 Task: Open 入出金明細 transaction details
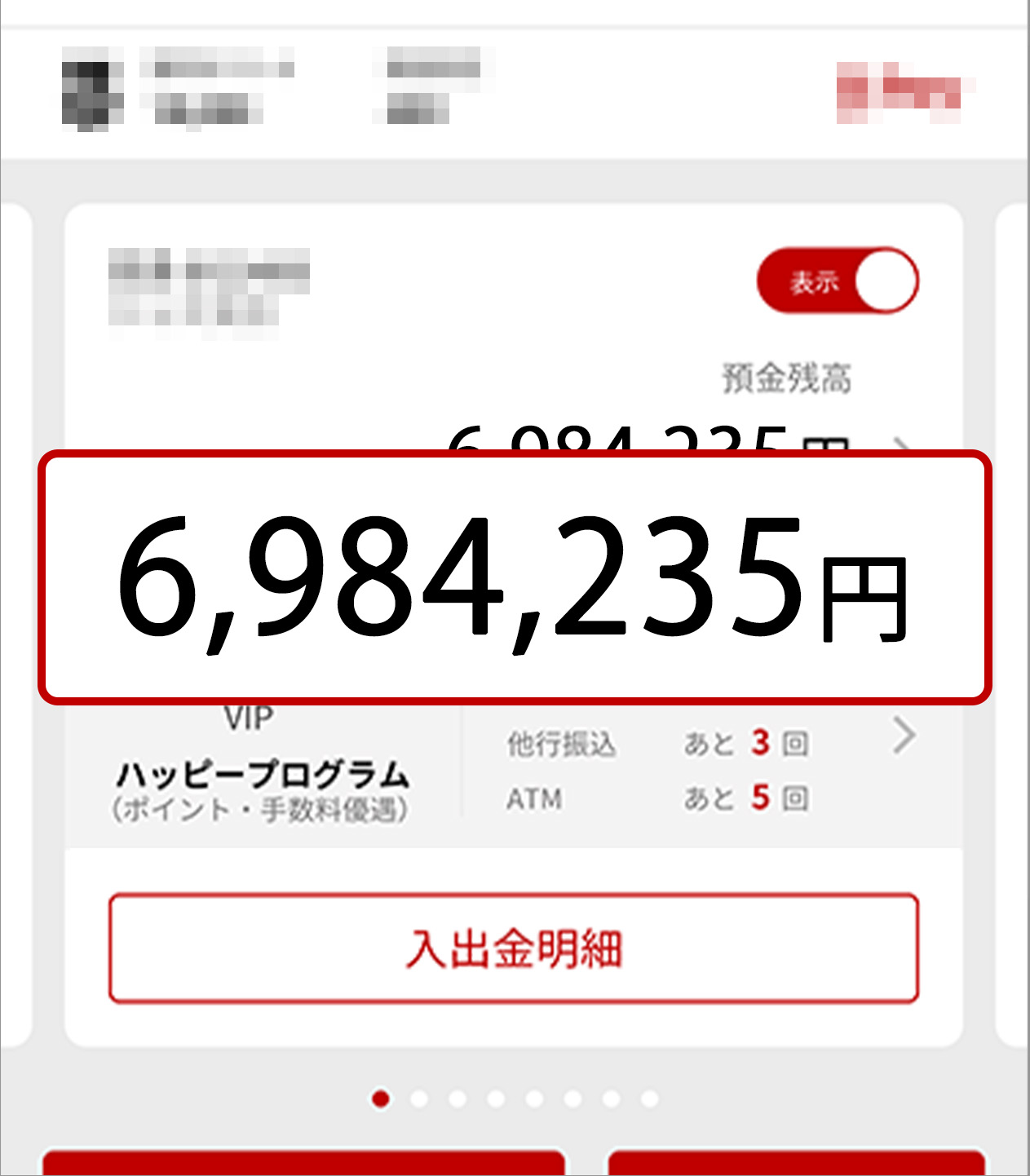514,948
